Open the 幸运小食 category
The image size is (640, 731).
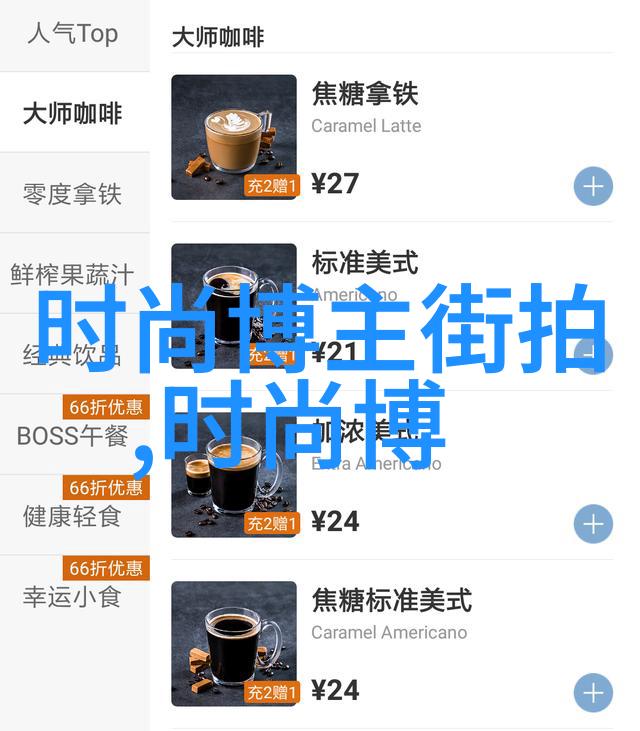(73, 597)
